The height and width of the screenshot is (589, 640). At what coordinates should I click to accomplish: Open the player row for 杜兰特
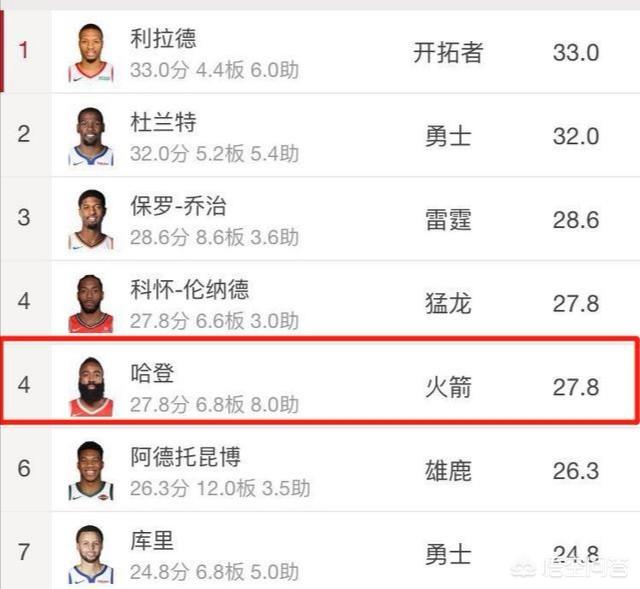click(x=163, y=123)
